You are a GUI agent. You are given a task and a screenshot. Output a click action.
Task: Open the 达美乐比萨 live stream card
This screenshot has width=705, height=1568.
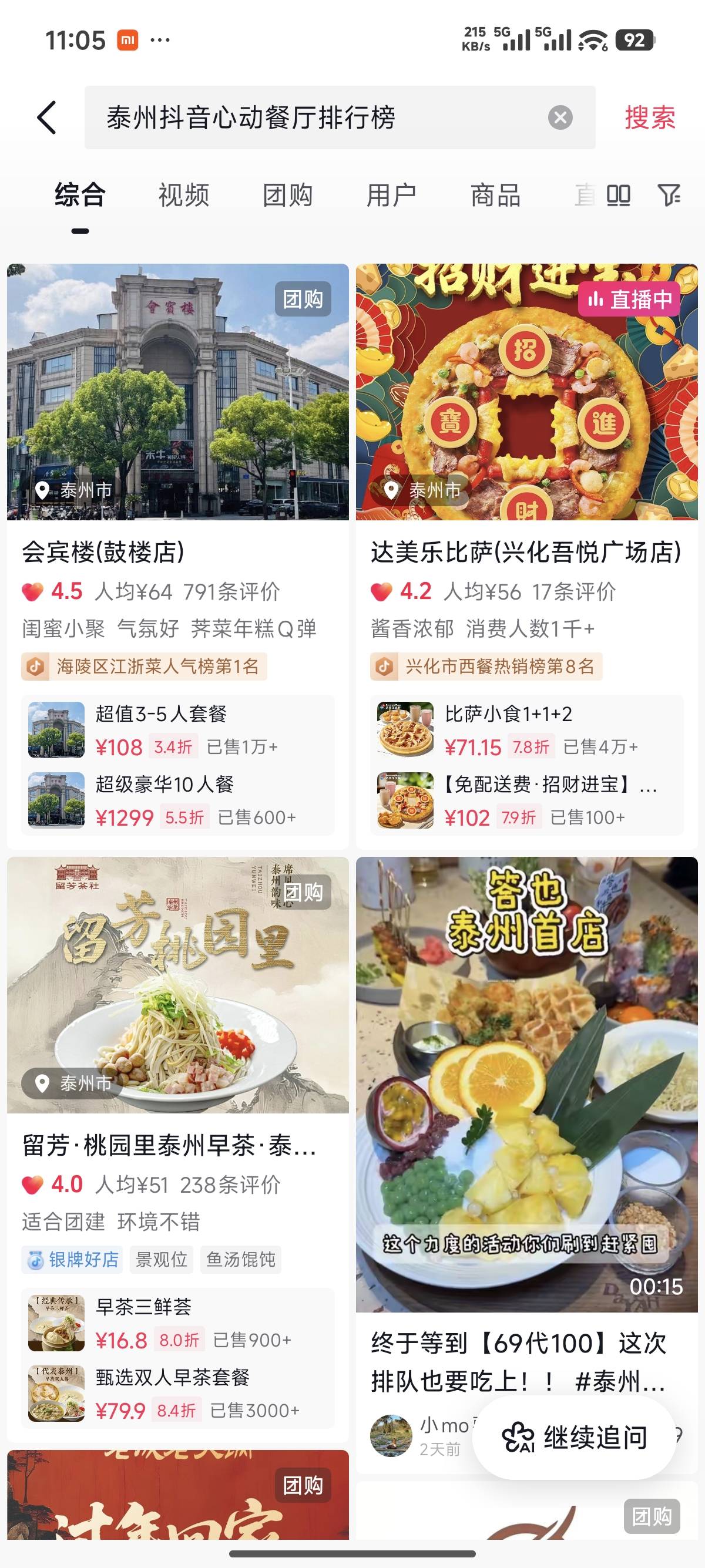(526, 393)
